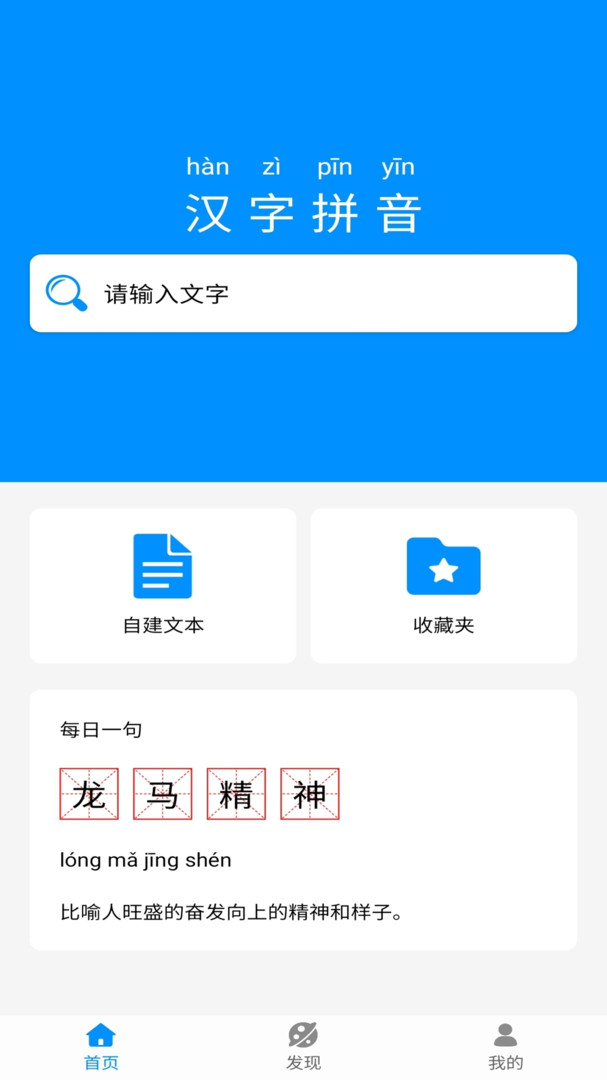The width and height of the screenshot is (607, 1080).
Task: Open the 自建文本 card
Action: (x=163, y=585)
